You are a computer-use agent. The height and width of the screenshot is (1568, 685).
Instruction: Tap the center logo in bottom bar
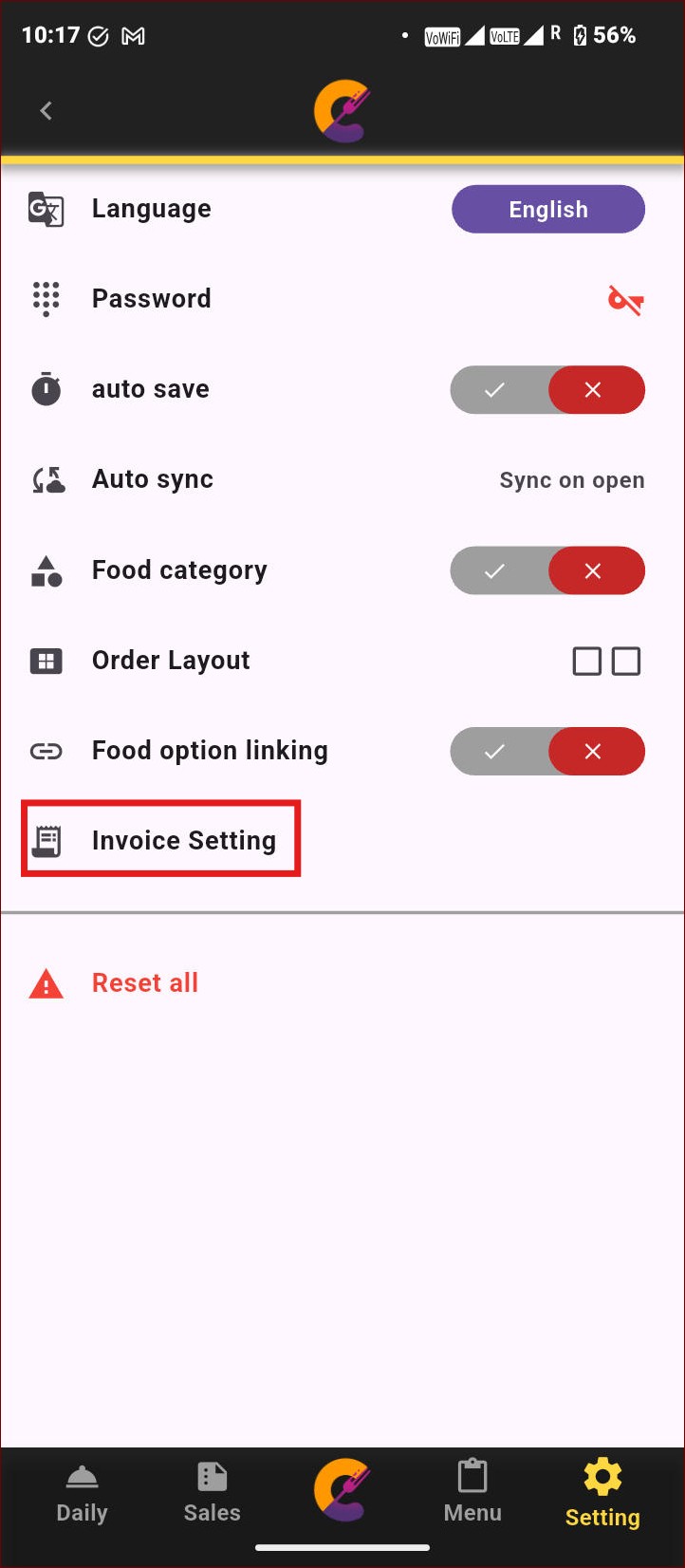[x=342, y=1489]
